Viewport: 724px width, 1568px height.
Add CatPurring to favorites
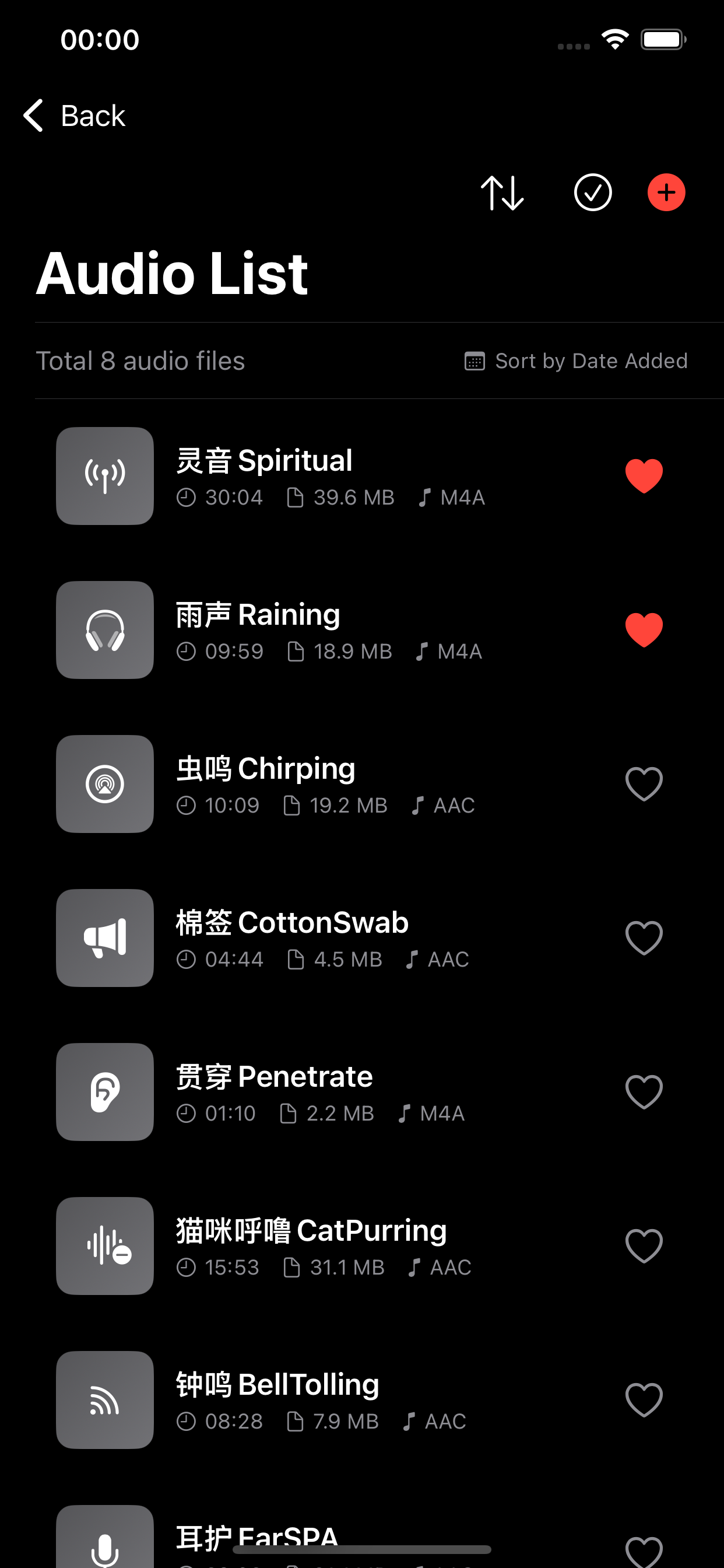[644, 1246]
